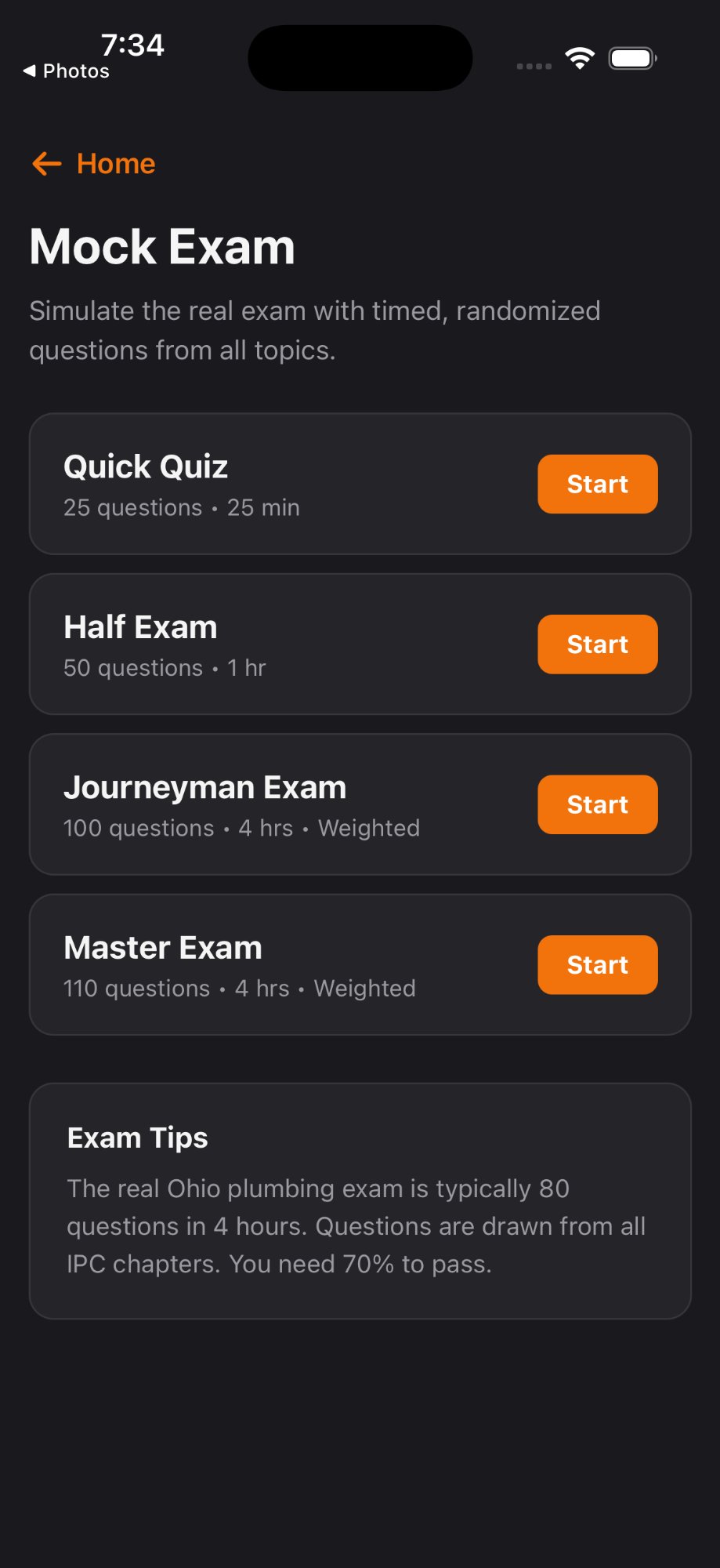
Task: Tap the Mock Exam page title
Action: [x=161, y=246]
